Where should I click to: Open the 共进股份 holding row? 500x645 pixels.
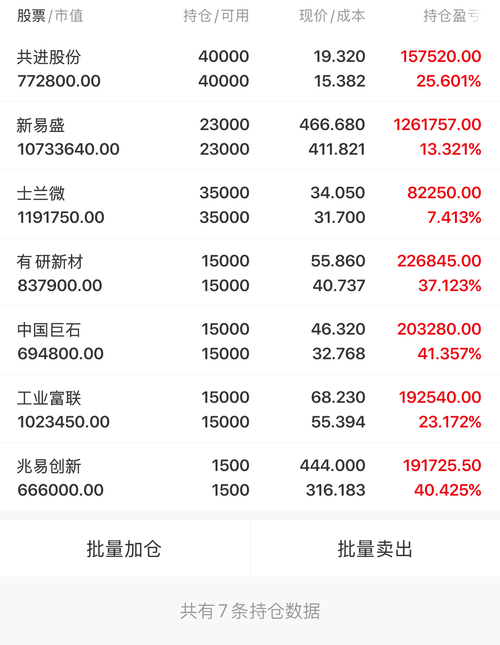tap(250, 68)
